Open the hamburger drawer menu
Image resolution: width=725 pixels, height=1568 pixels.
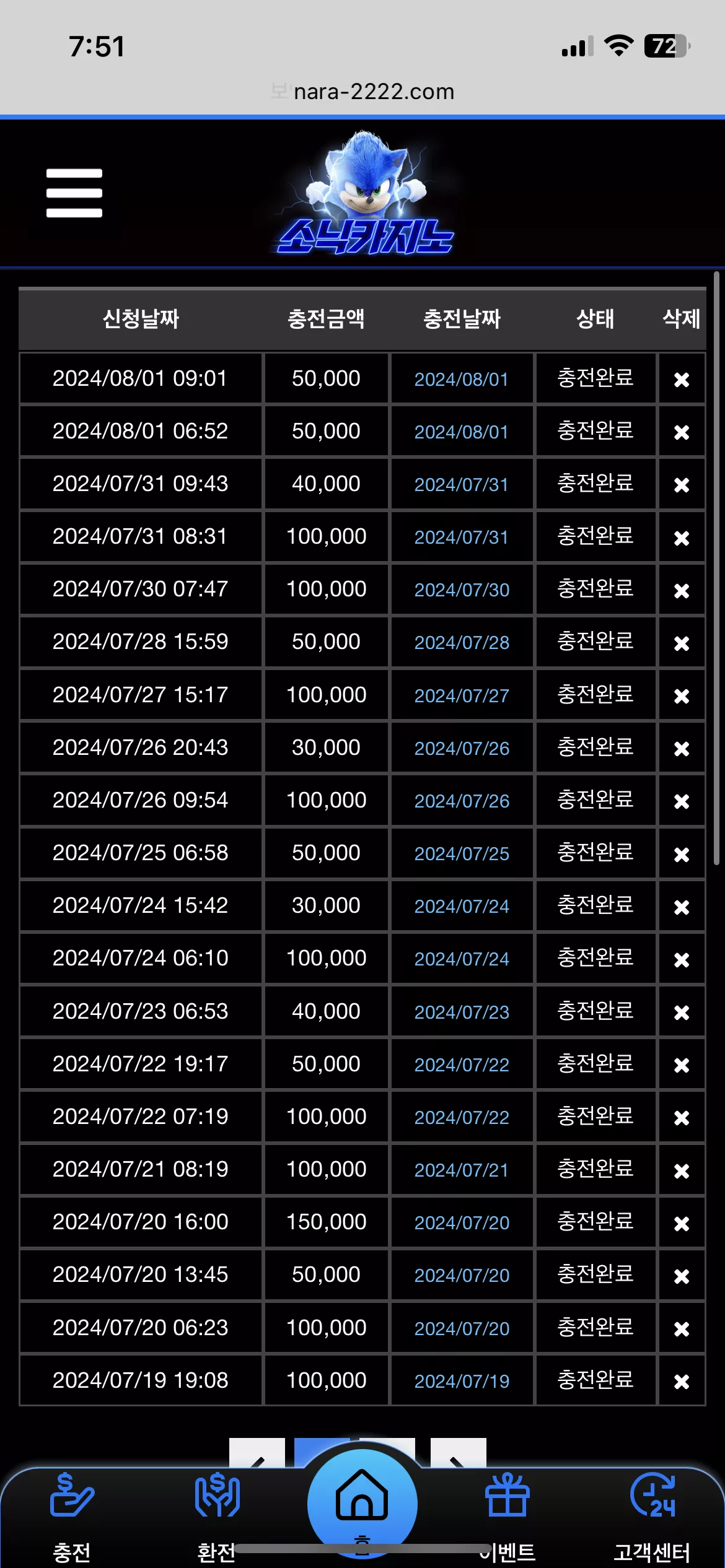click(x=74, y=193)
